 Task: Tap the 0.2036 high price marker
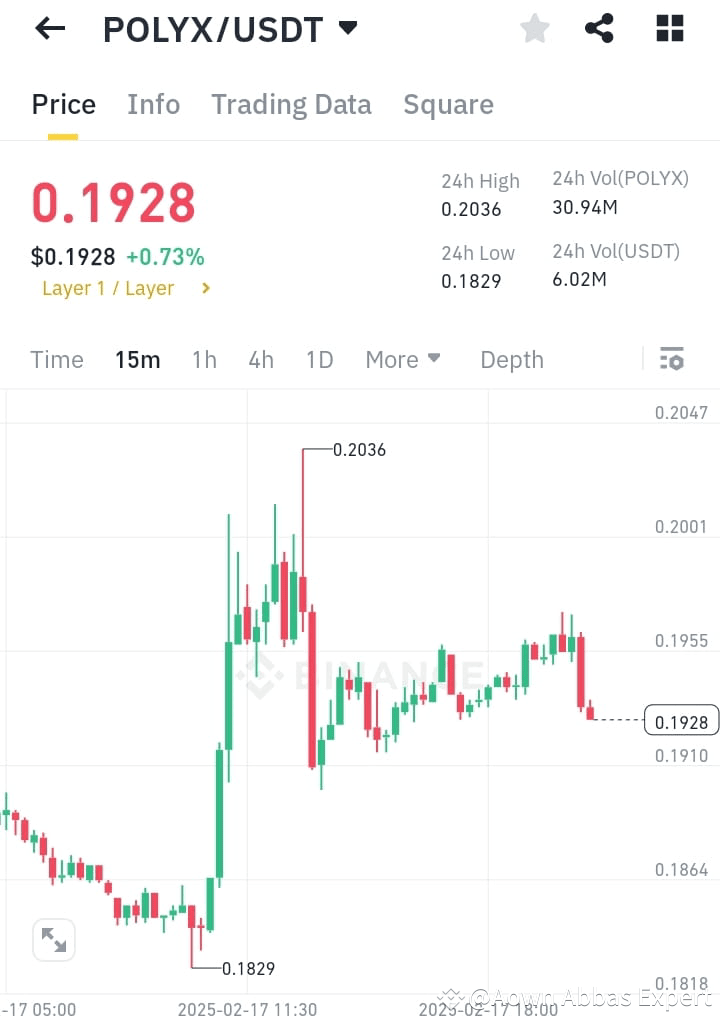coord(358,450)
